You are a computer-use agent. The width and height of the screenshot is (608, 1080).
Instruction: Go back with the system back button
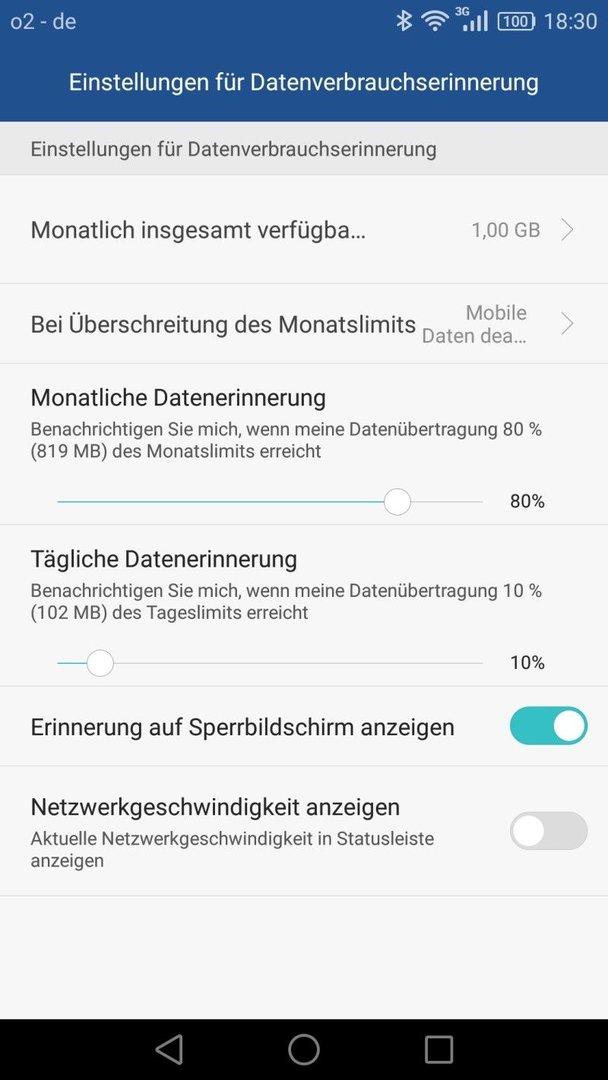click(x=169, y=1050)
